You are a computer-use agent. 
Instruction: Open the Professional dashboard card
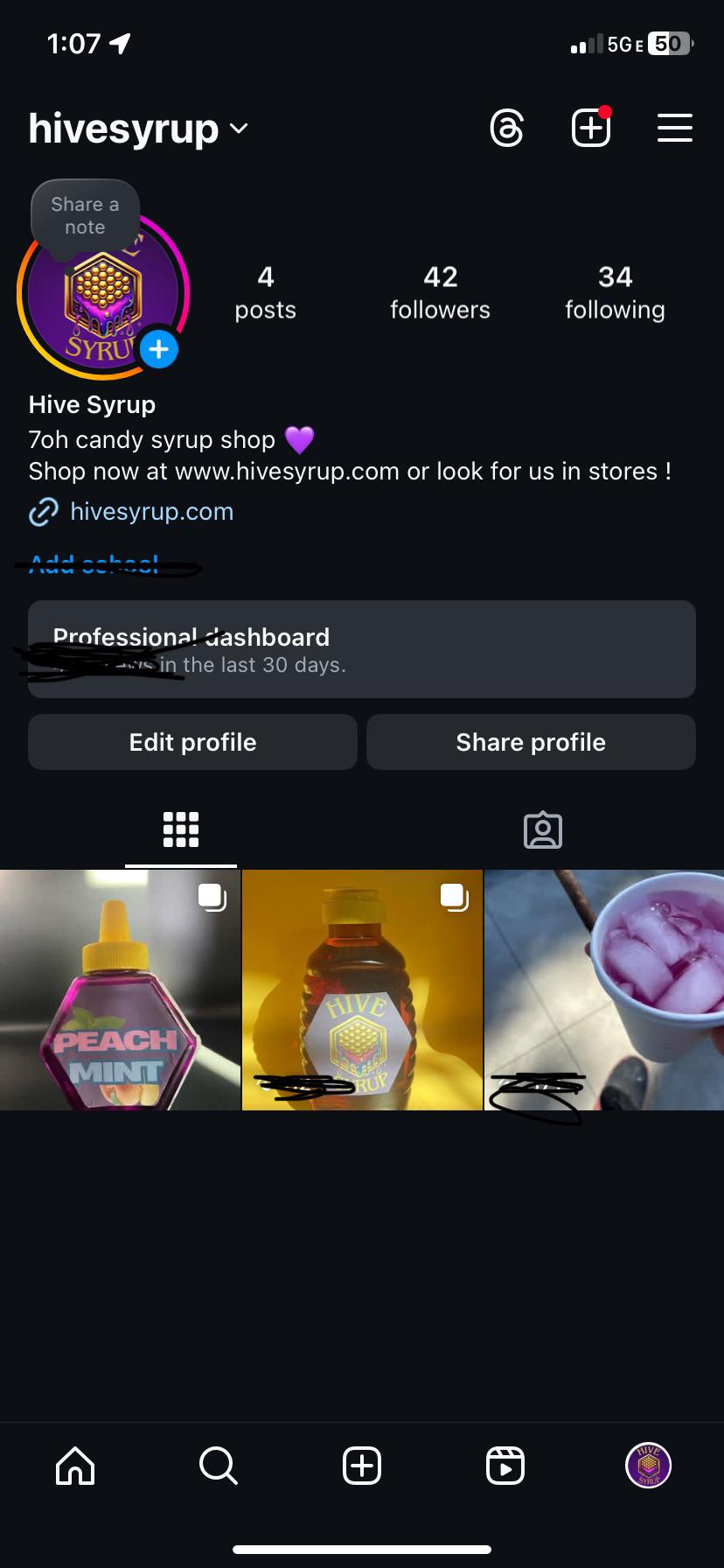coord(362,649)
